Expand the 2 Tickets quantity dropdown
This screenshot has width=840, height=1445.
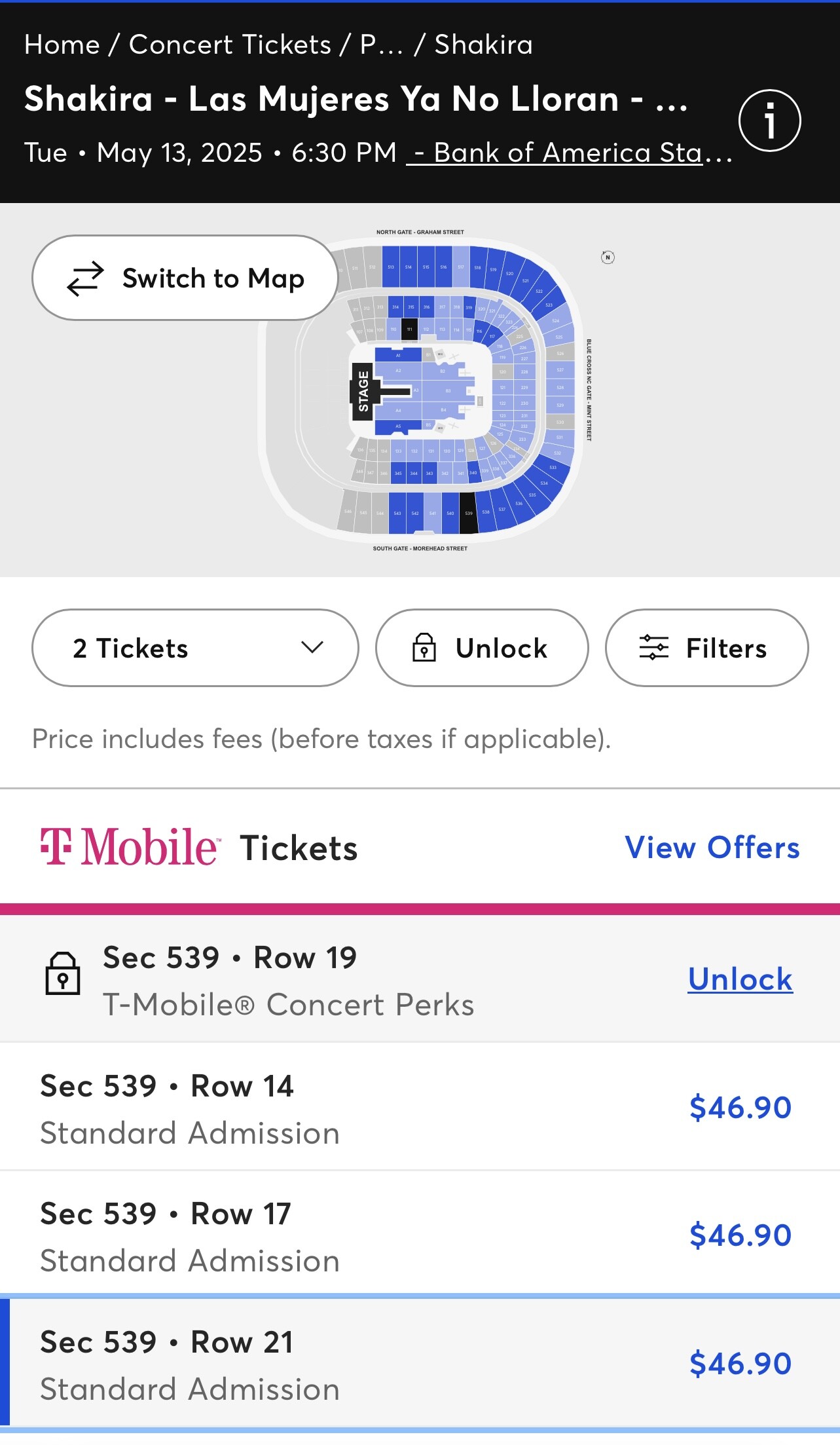[x=195, y=648]
